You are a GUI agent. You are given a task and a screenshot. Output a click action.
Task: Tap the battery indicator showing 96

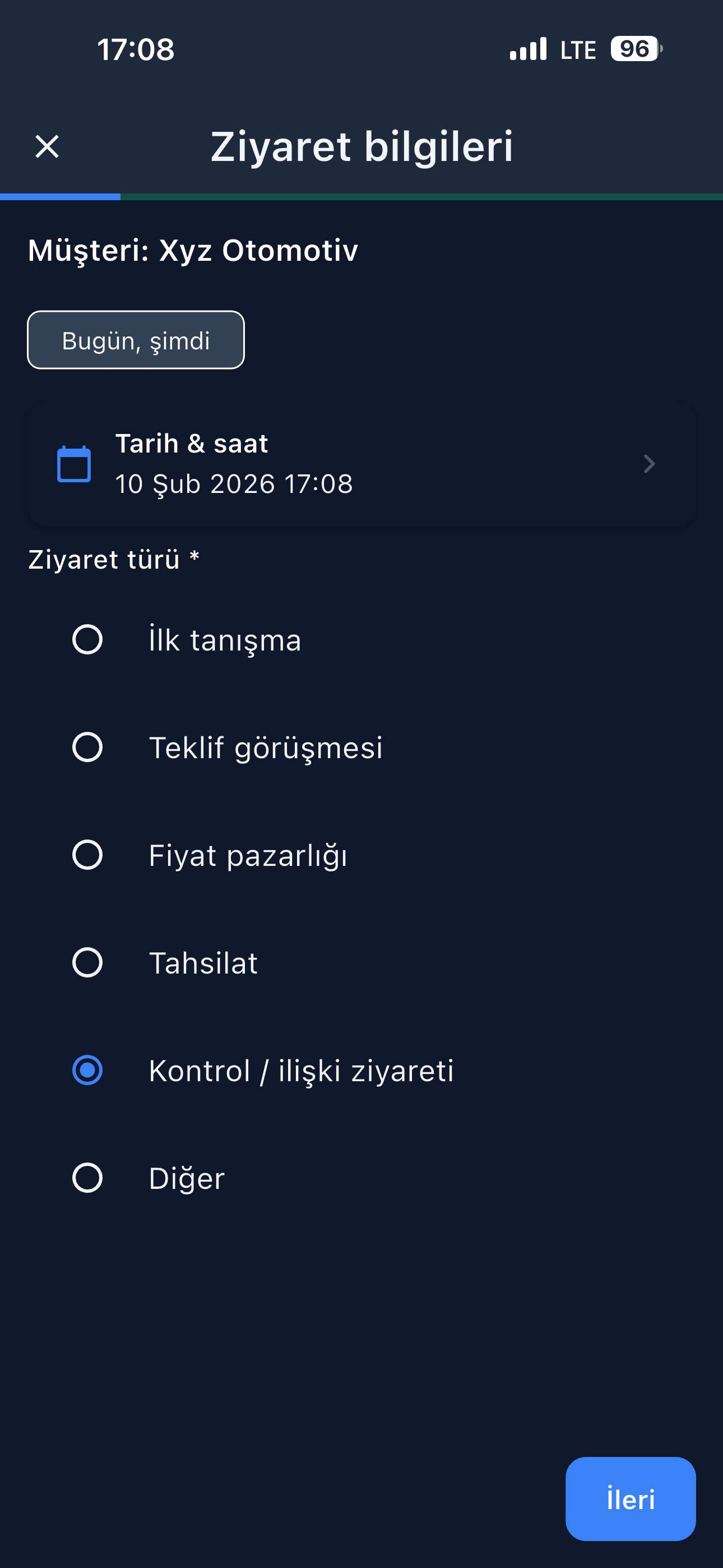click(633, 49)
